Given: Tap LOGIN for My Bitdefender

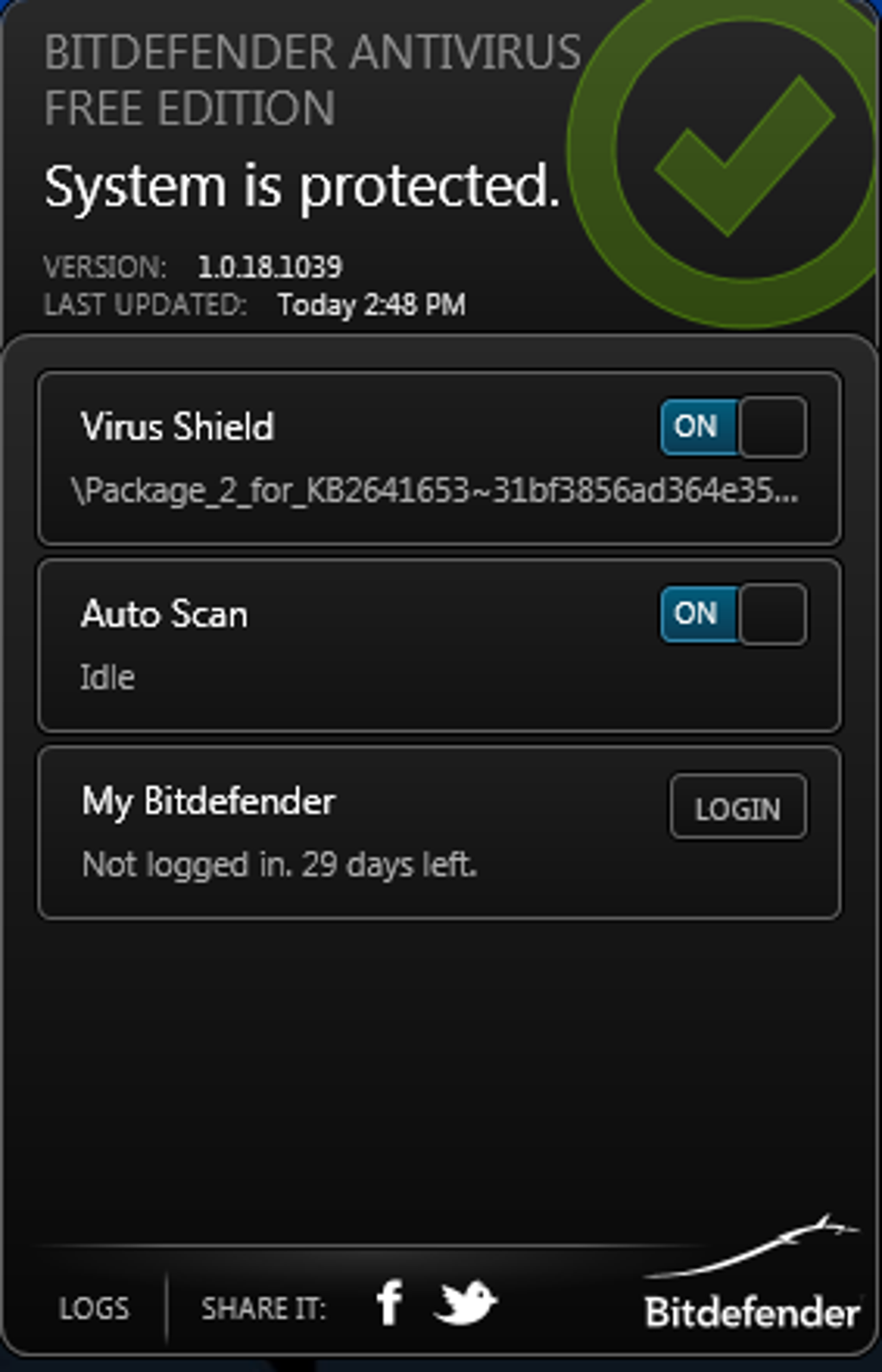Looking at the screenshot, I should coord(738,807).
